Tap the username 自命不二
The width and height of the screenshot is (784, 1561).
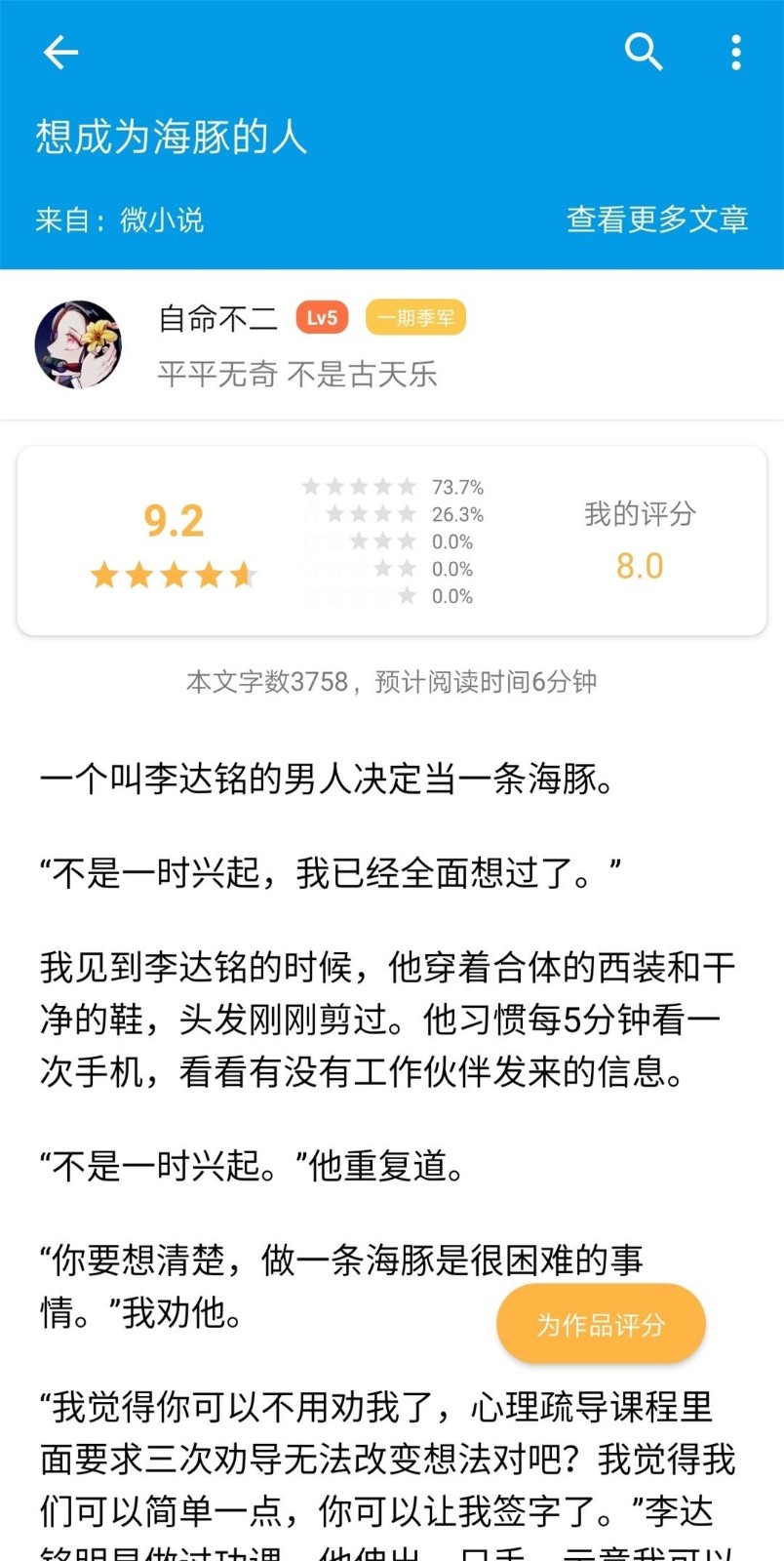[217, 318]
